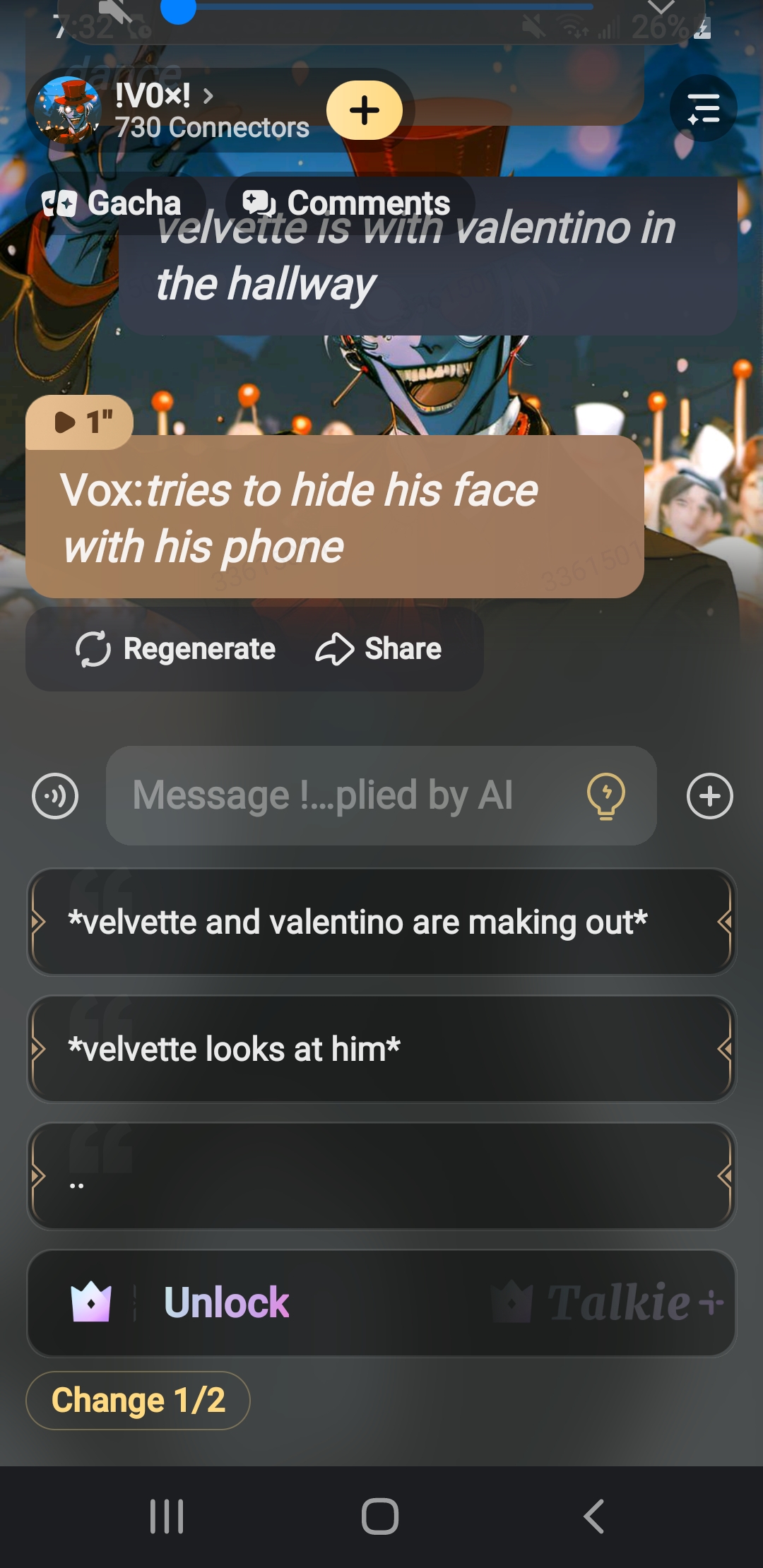Share this message

tap(379, 648)
